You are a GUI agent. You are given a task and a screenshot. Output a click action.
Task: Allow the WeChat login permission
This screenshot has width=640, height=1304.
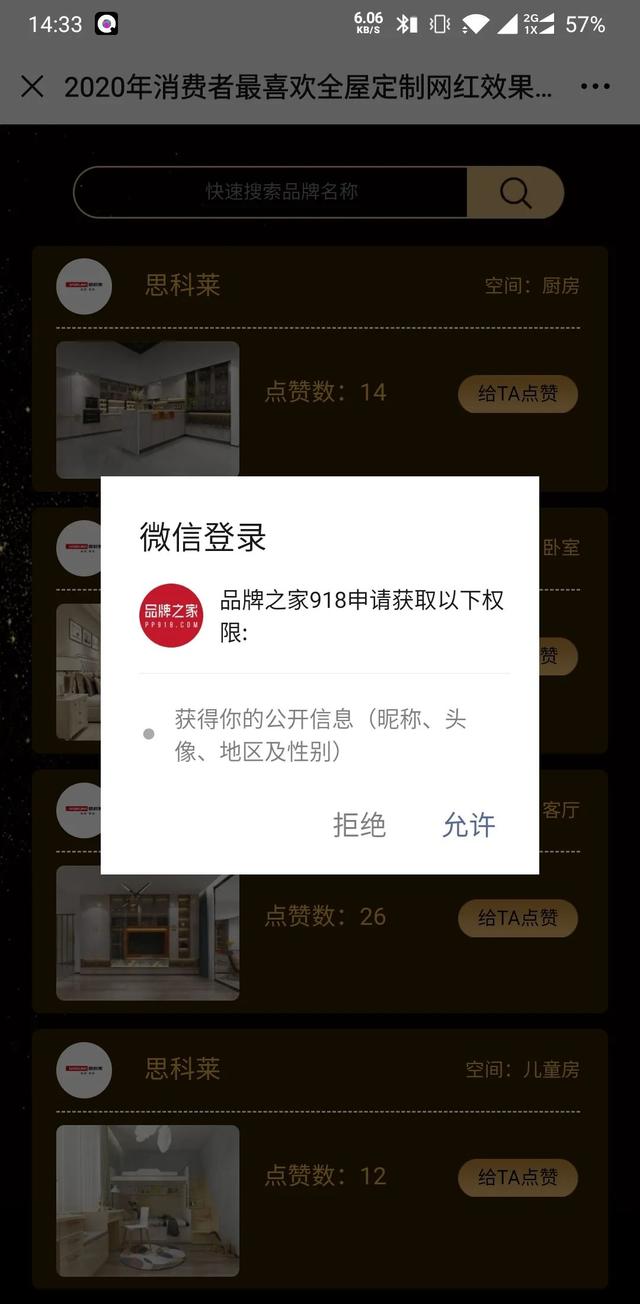468,825
